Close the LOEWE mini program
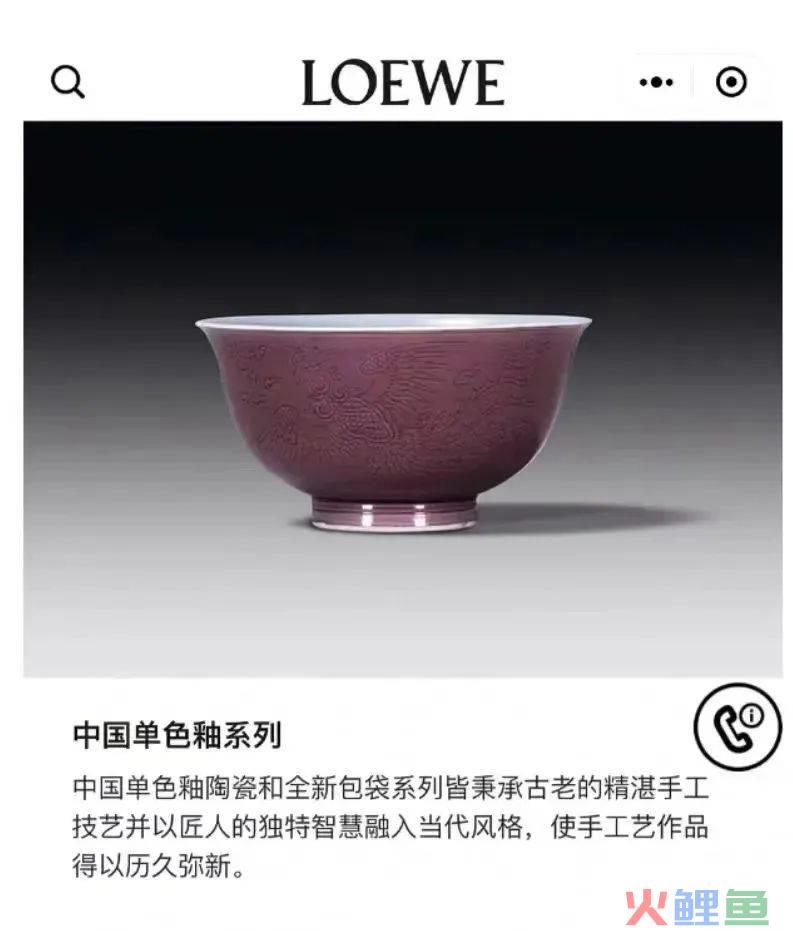793x931 pixels. coord(732,82)
